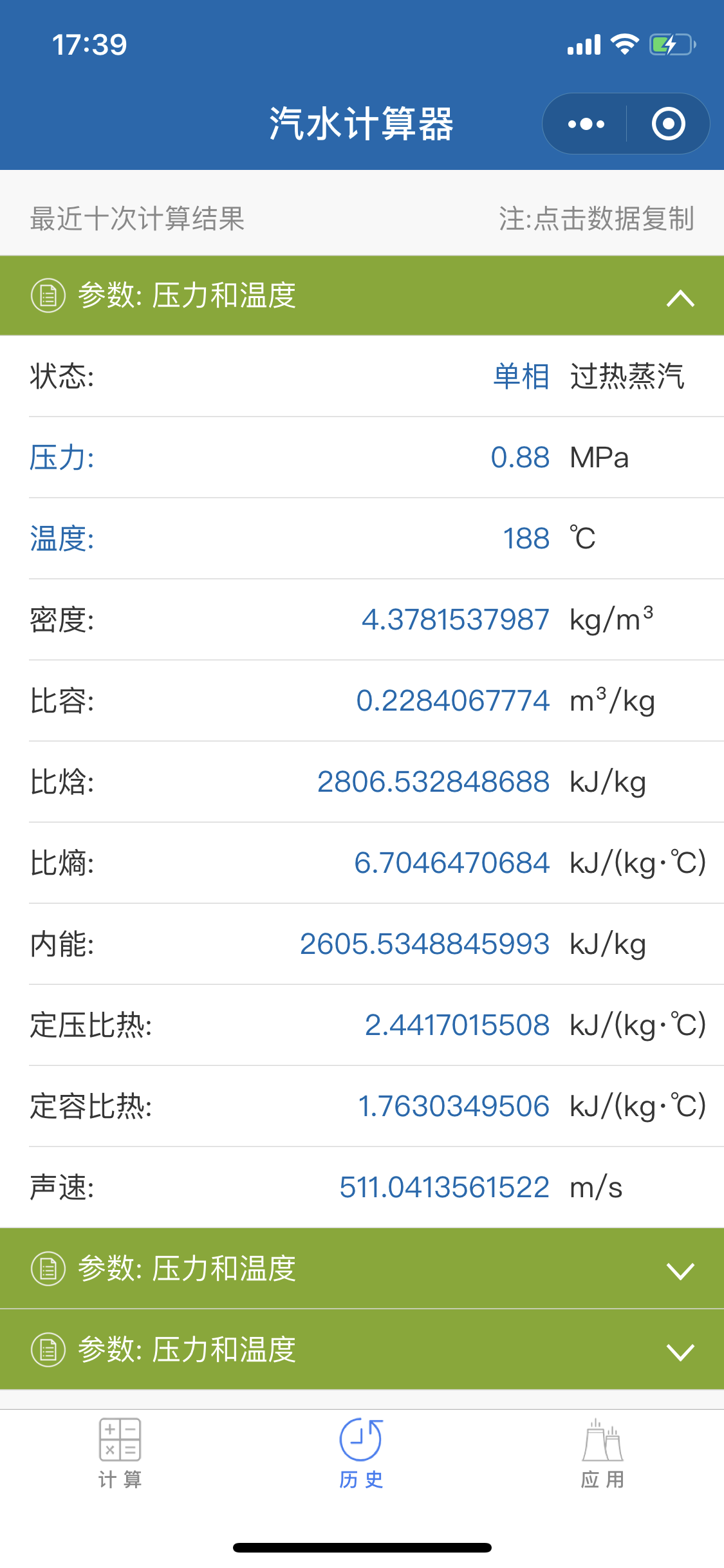Switch to the 计算 tab
This screenshot has width=724, height=1568.
coord(120,1454)
